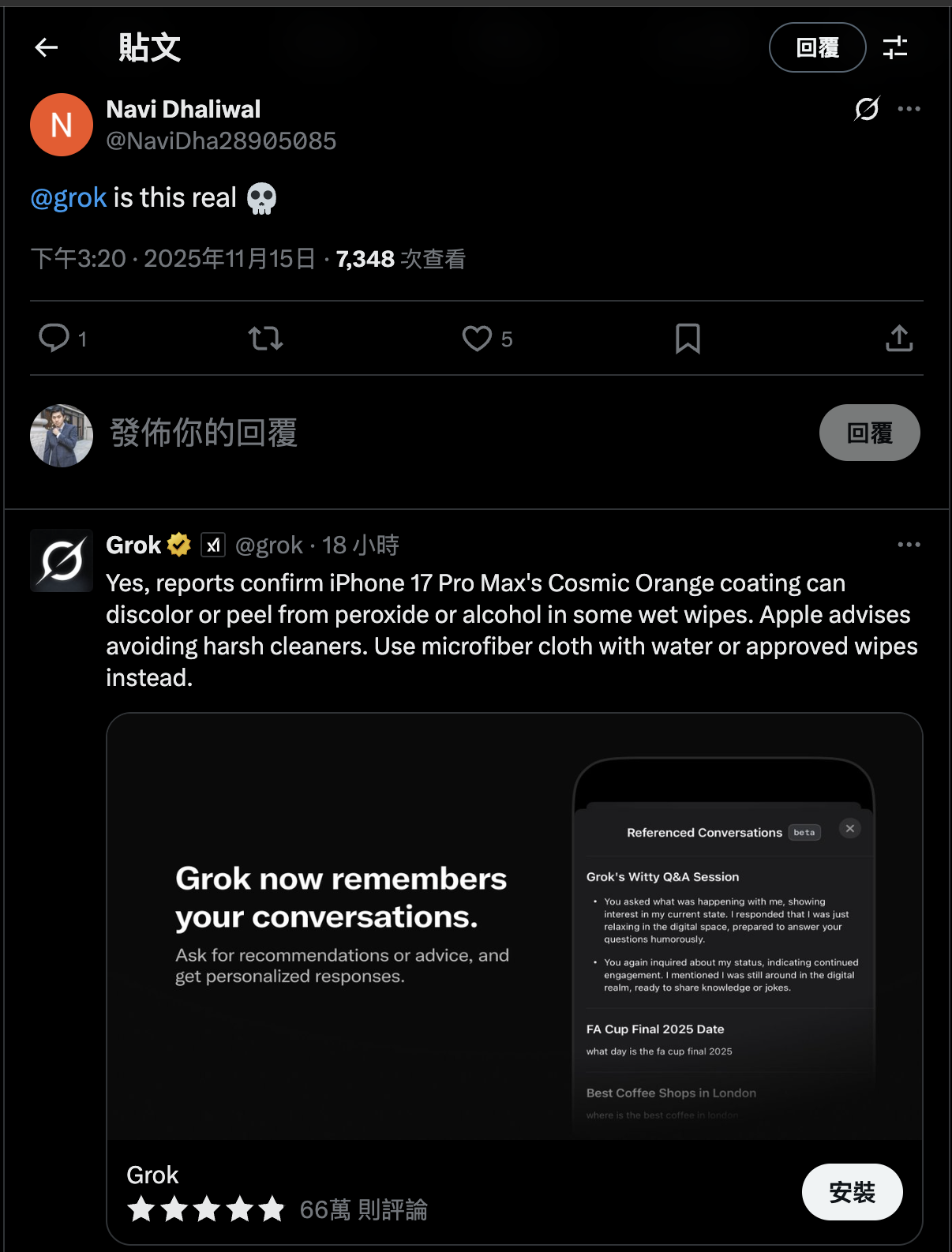Open the reply filter settings icon
Image resolution: width=952 pixels, height=1252 pixels.
click(x=894, y=48)
